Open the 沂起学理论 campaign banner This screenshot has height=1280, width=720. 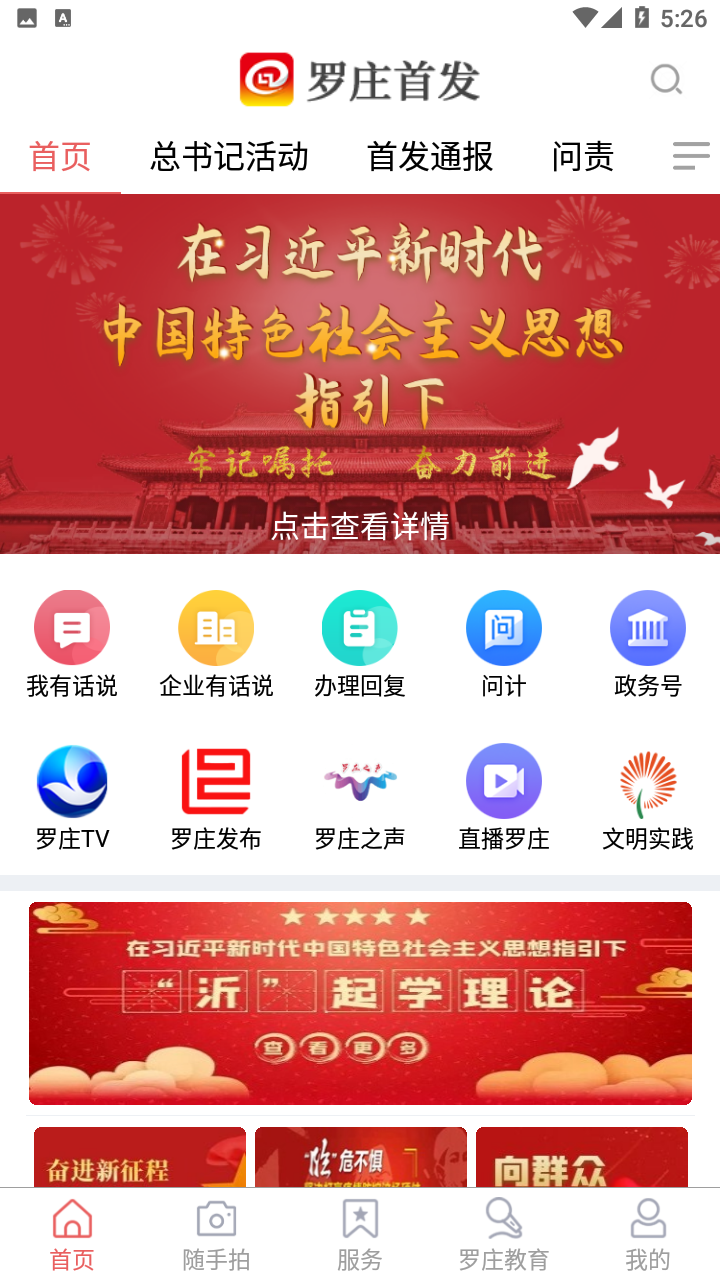pyautogui.click(x=360, y=1003)
